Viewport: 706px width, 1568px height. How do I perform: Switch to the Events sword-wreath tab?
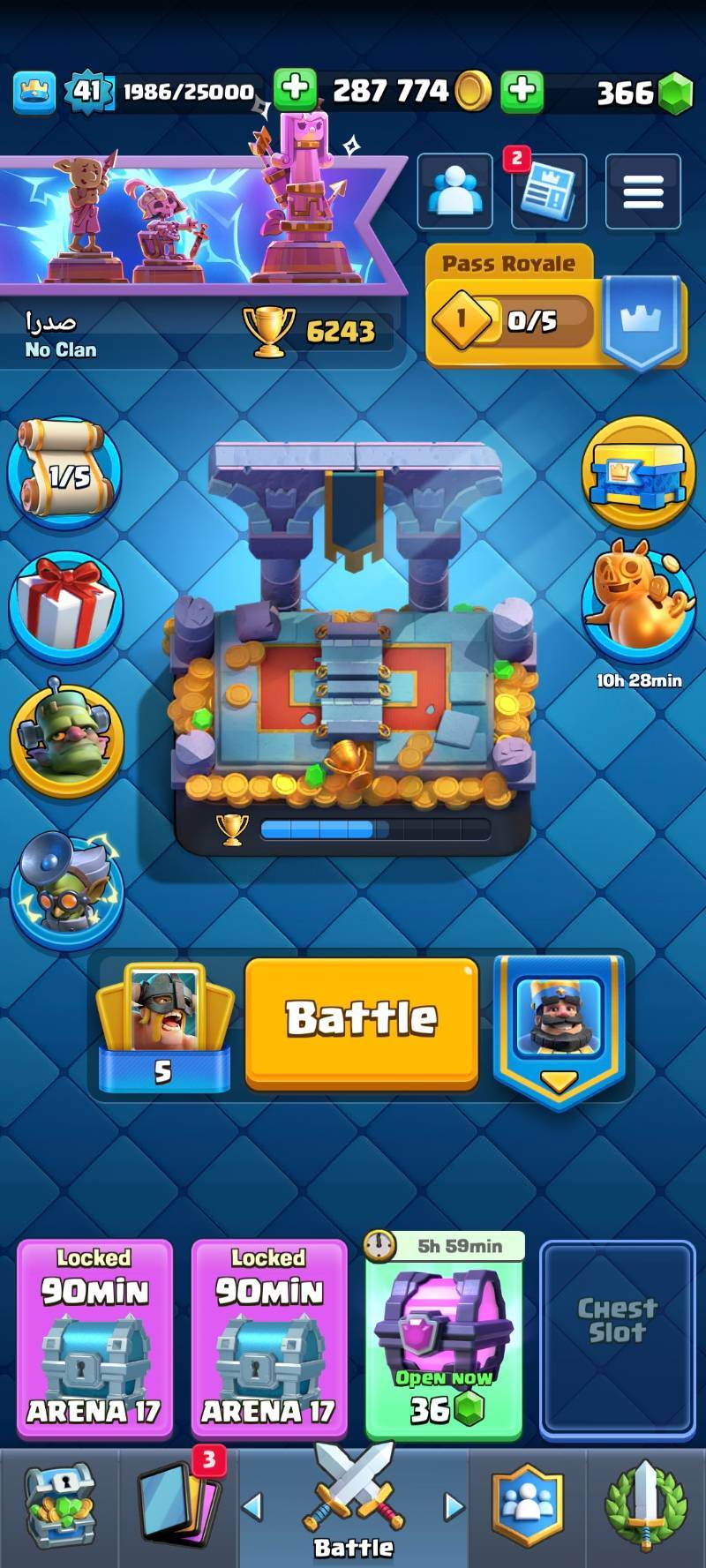coord(645,1507)
